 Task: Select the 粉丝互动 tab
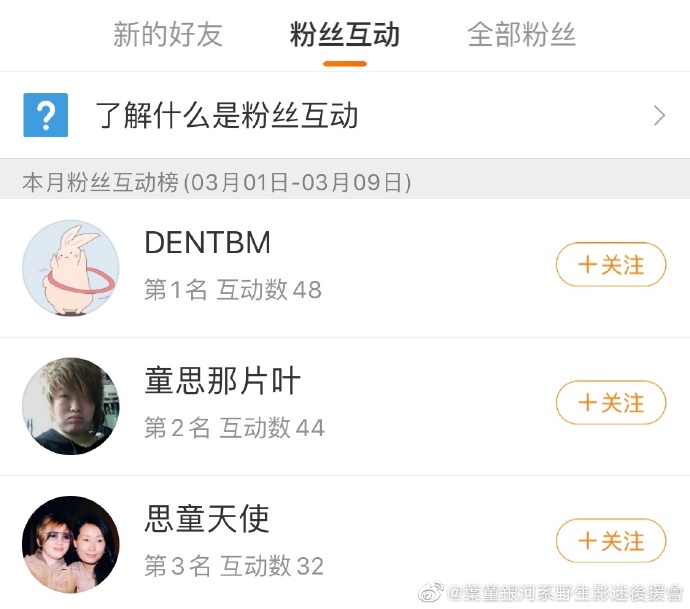pyautogui.click(x=344, y=36)
